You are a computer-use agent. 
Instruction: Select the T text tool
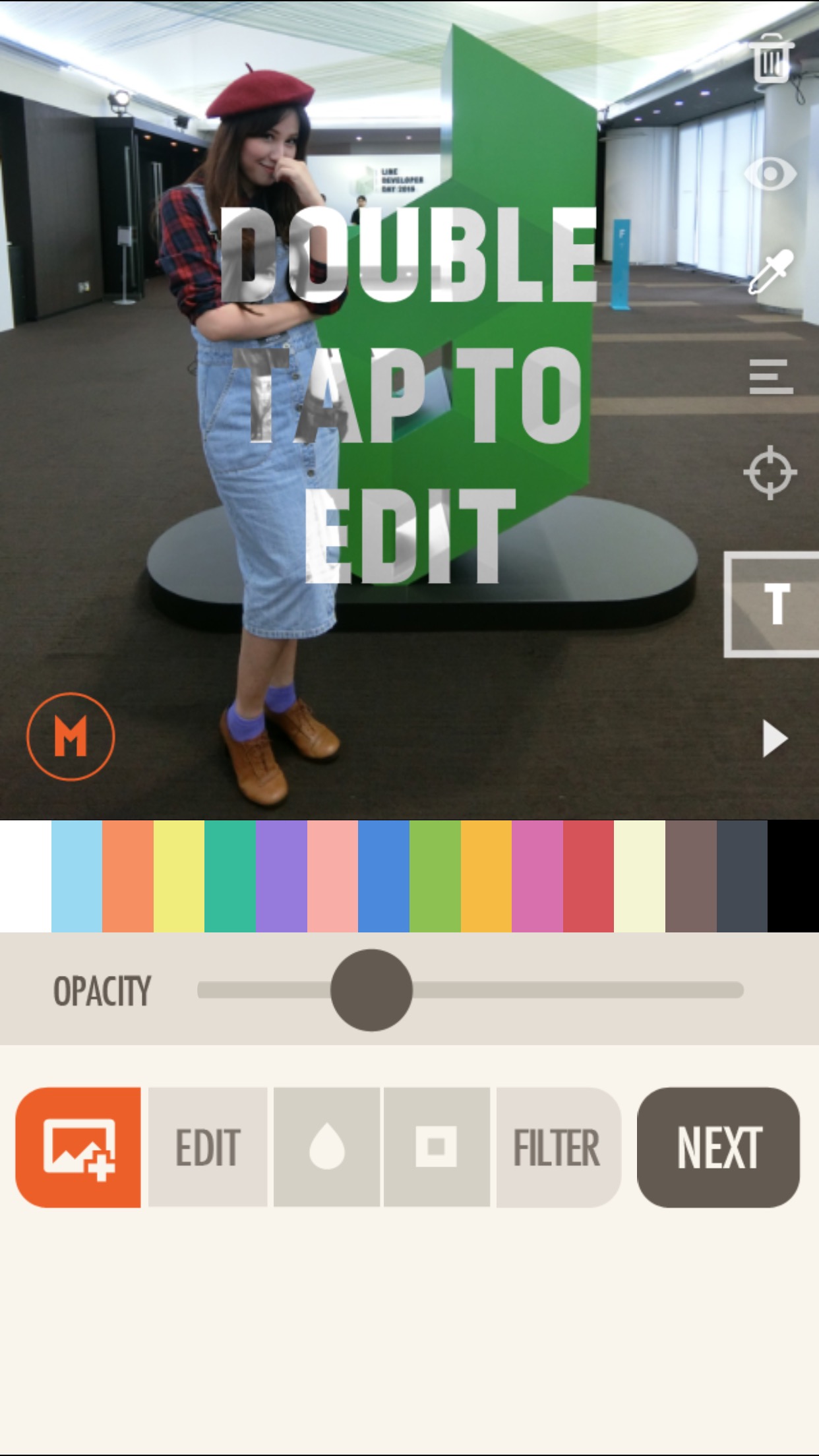click(x=772, y=604)
